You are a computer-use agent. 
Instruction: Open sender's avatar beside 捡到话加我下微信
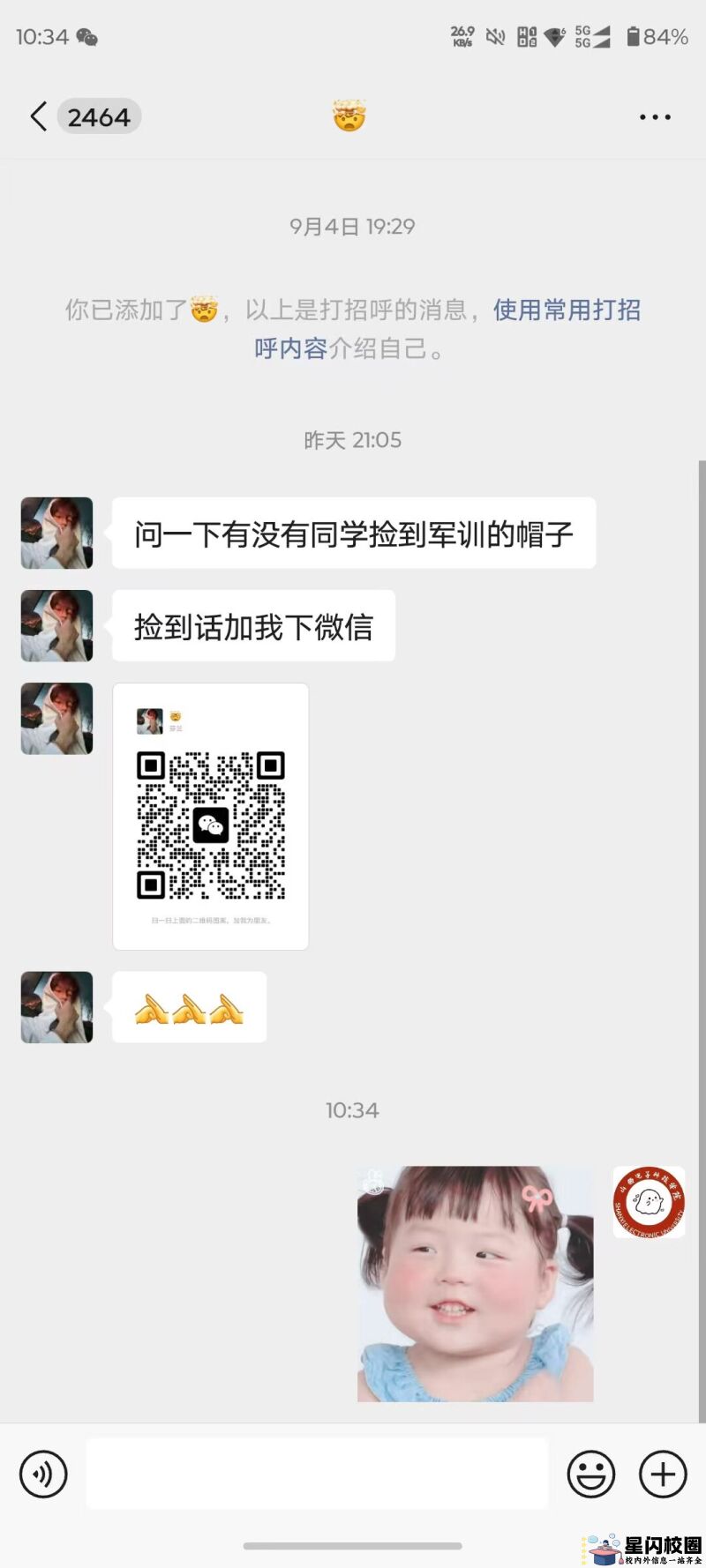coord(57,625)
